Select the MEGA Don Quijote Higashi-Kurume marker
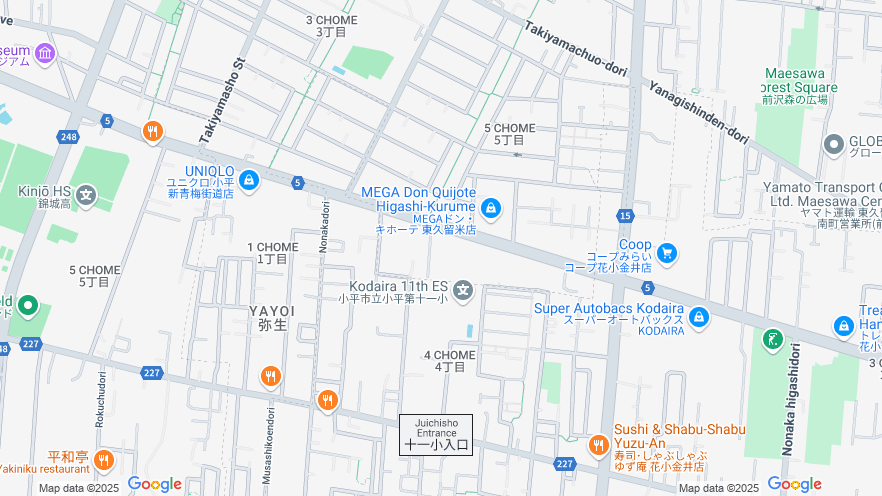 click(x=490, y=208)
